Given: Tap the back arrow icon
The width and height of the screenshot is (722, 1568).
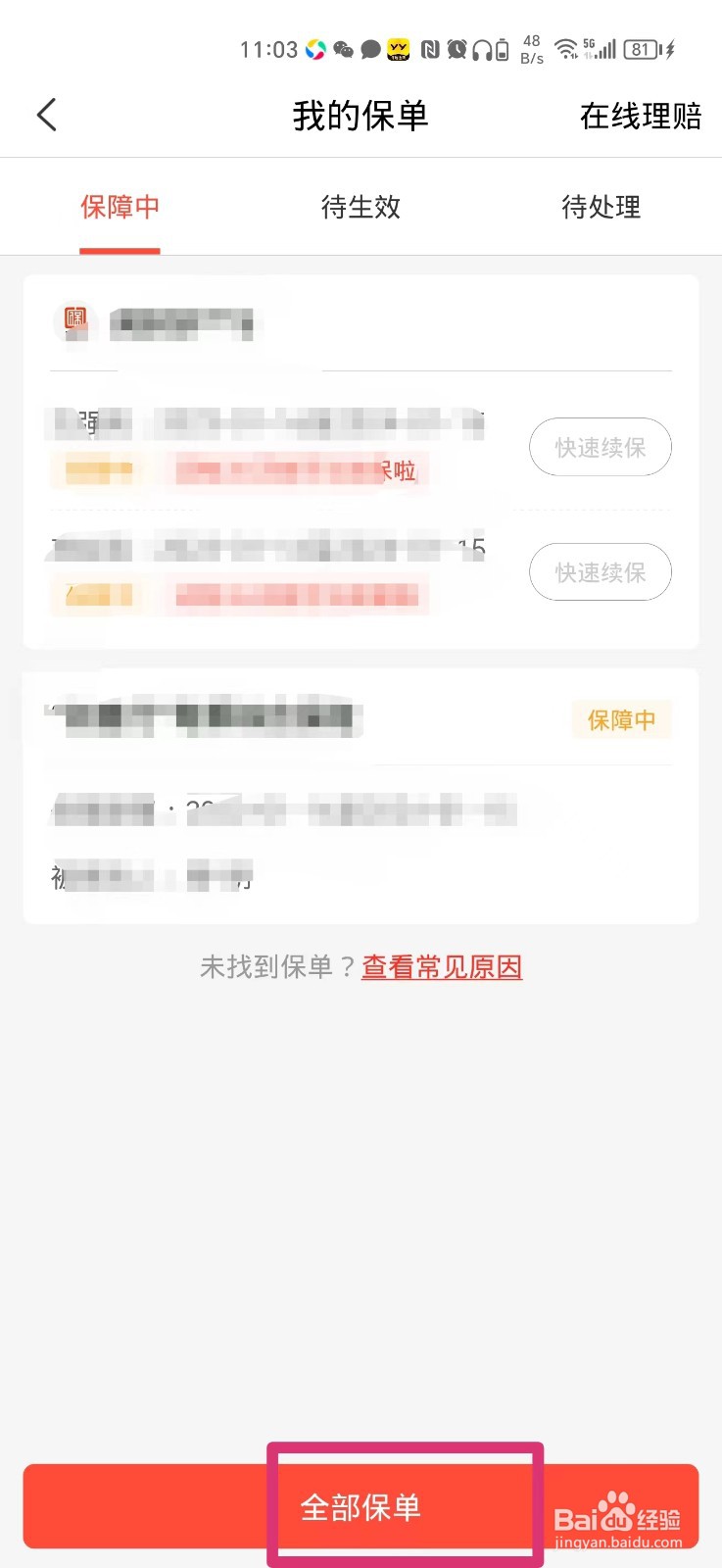Looking at the screenshot, I should [46, 114].
